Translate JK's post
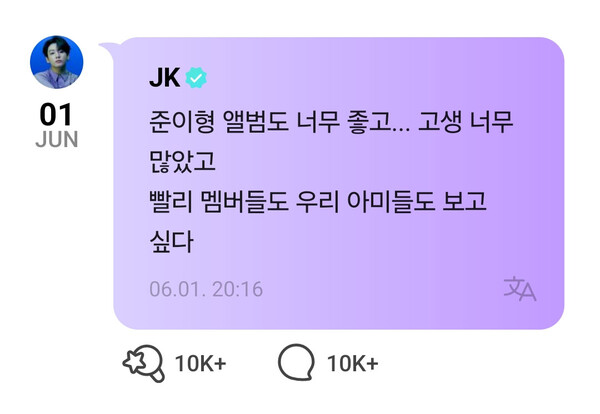 [x=520, y=289]
